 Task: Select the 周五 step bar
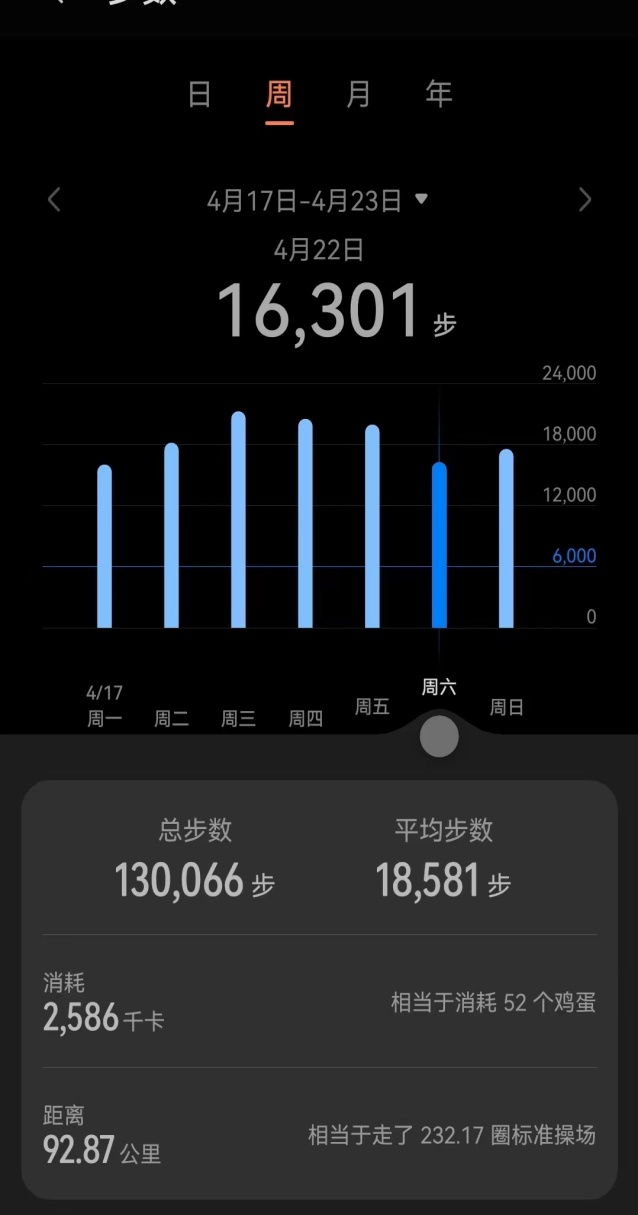point(372,526)
